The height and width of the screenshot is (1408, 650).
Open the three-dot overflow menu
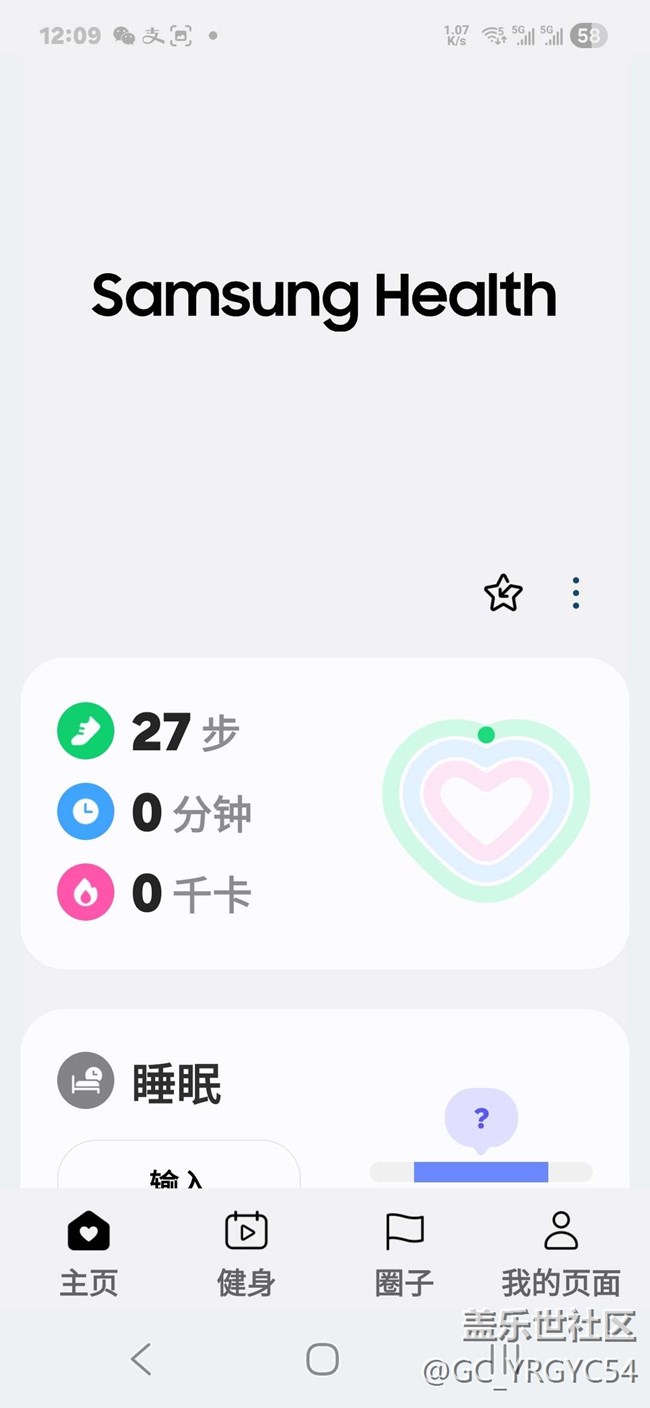pos(576,593)
